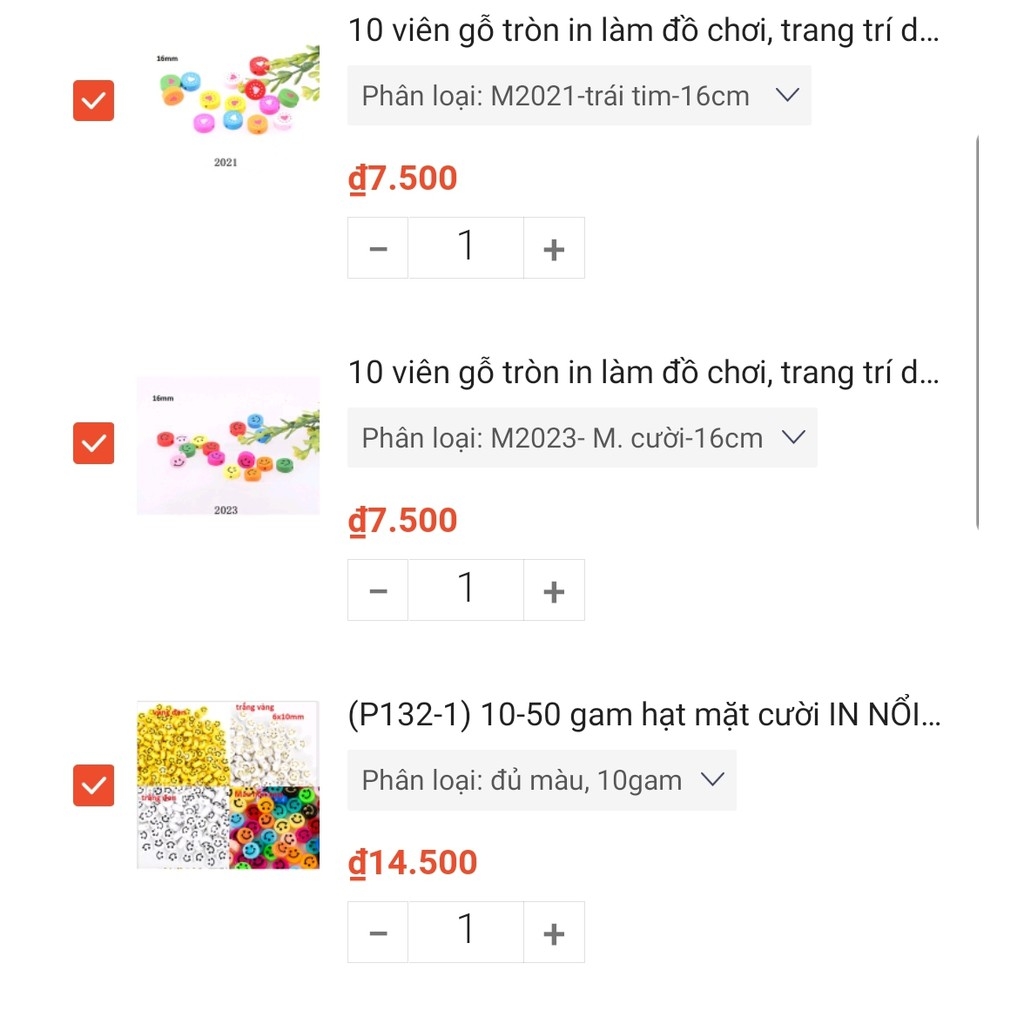Increase quantity of M2023- M. cười item
Screen dimensions: 1024x1024
tap(554, 590)
